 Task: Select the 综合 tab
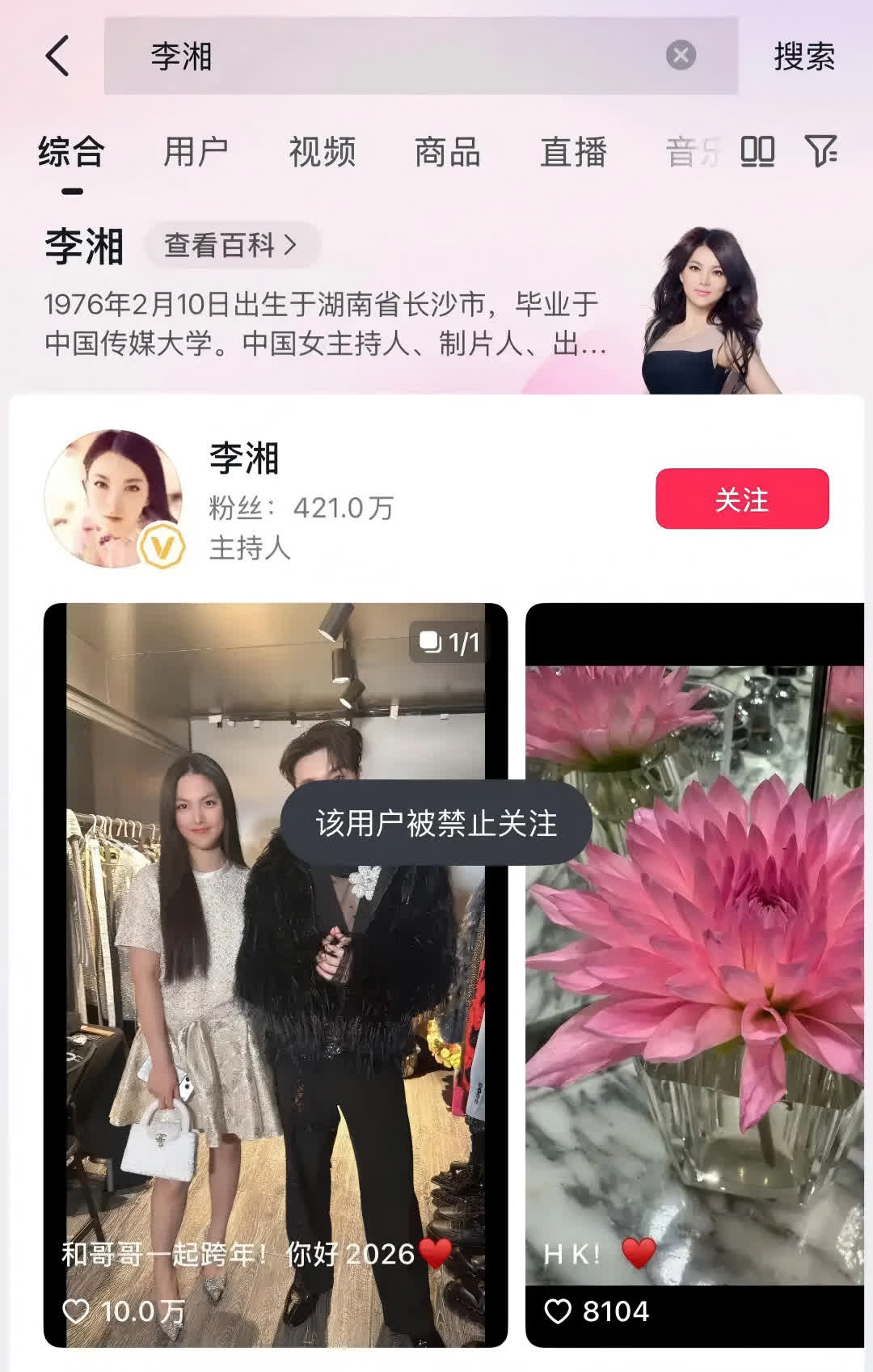[x=71, y=152]
